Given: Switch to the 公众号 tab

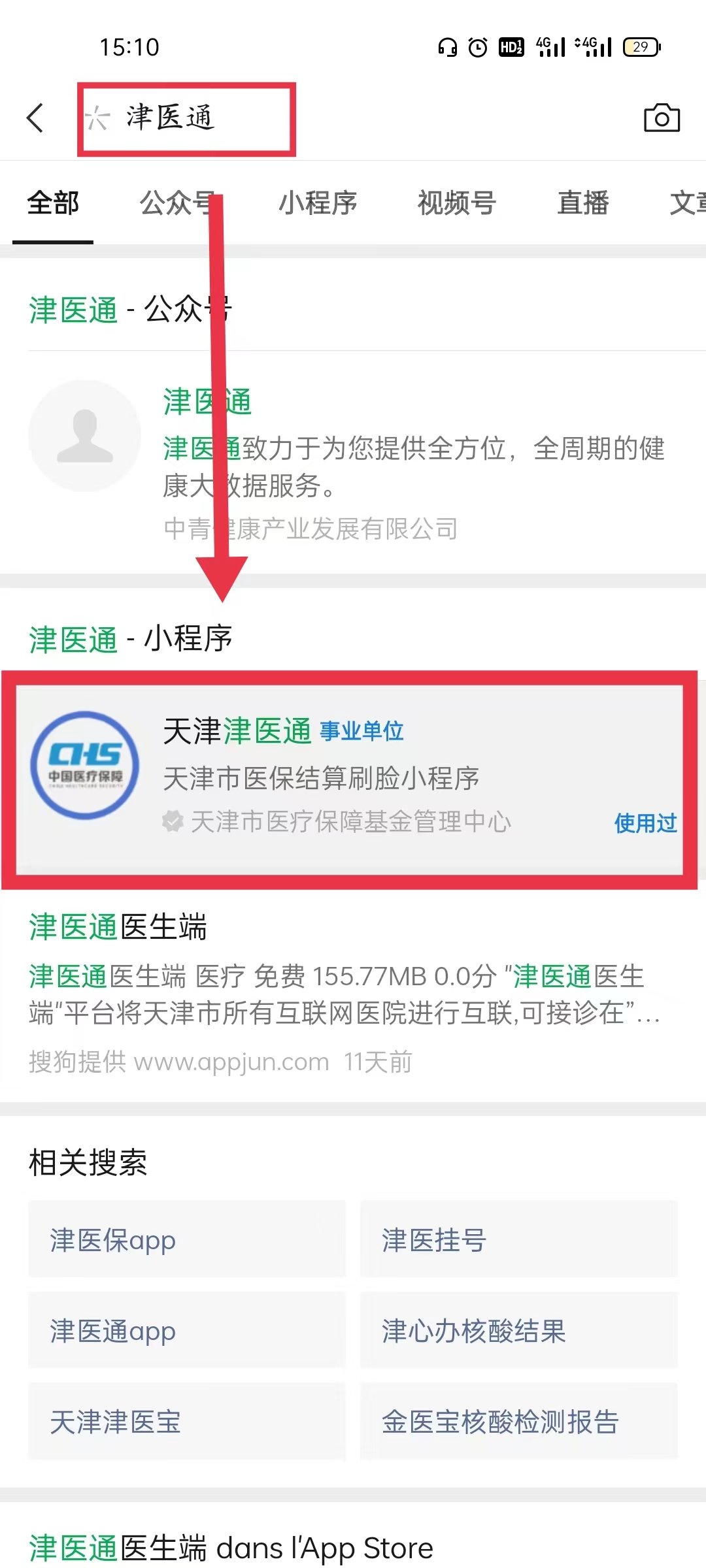Looking at the screenshot, I should (176, 203).
